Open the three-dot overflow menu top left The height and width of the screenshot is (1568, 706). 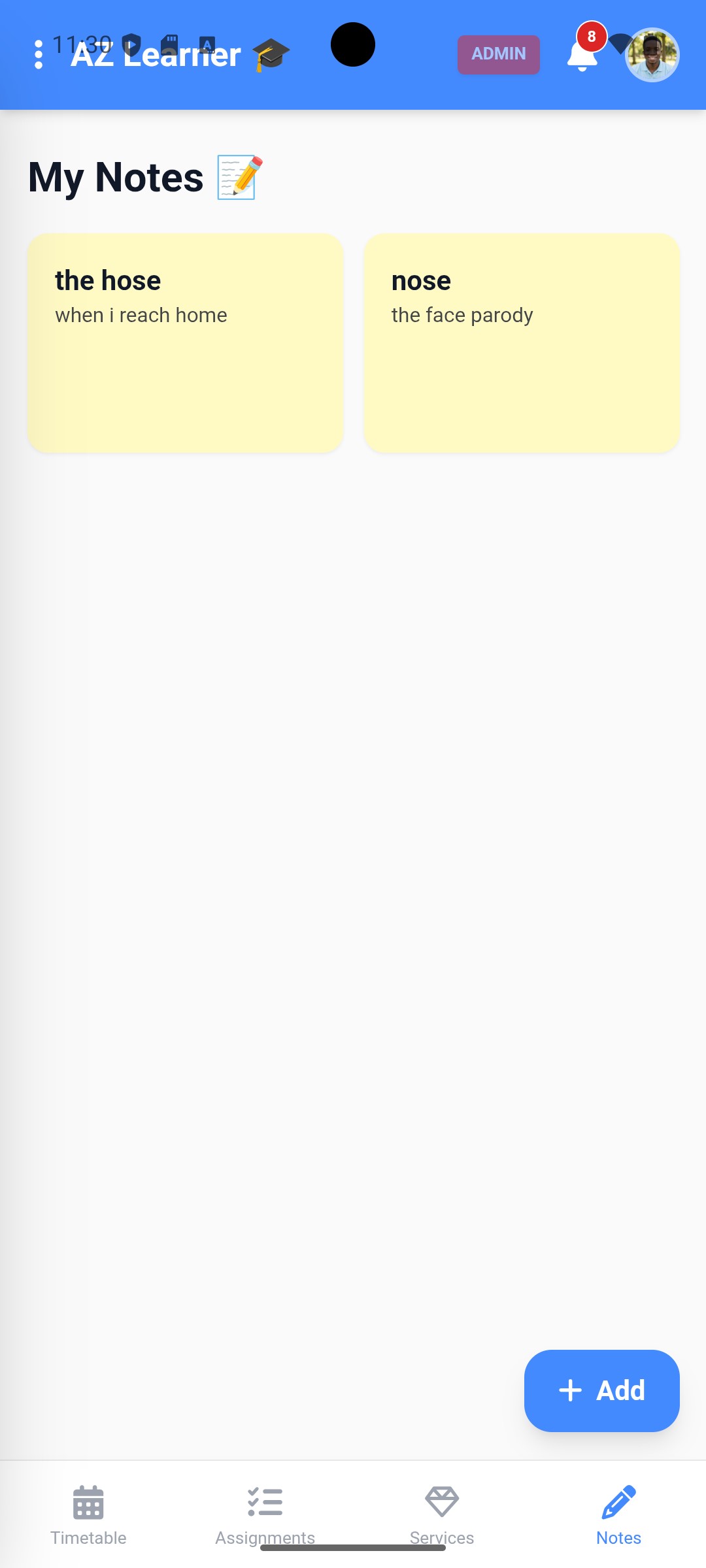[39, 56]
